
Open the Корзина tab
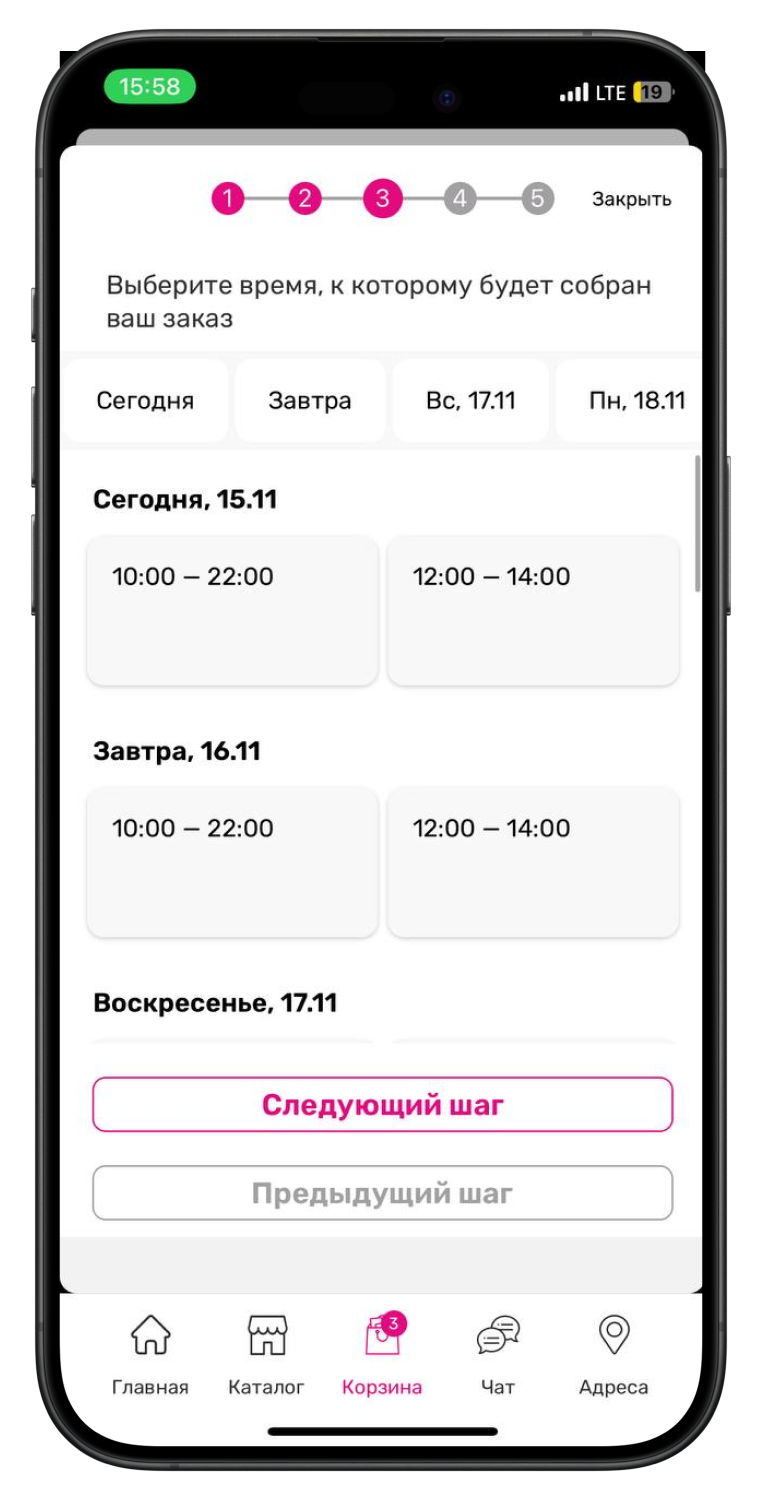point(382,1355)
